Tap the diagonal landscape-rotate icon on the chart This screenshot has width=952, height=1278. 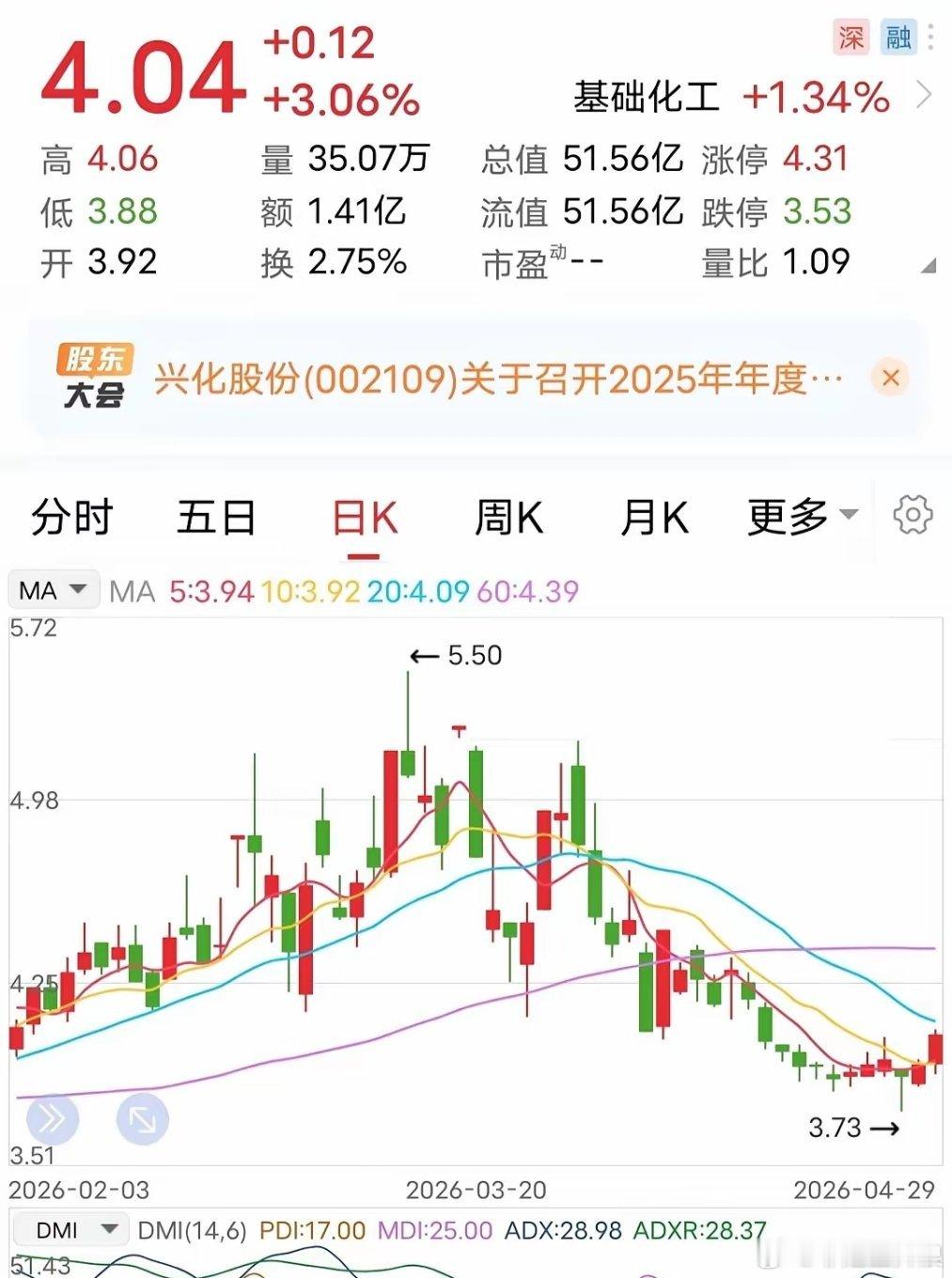pyautogui.click(x=141, y=1119)
